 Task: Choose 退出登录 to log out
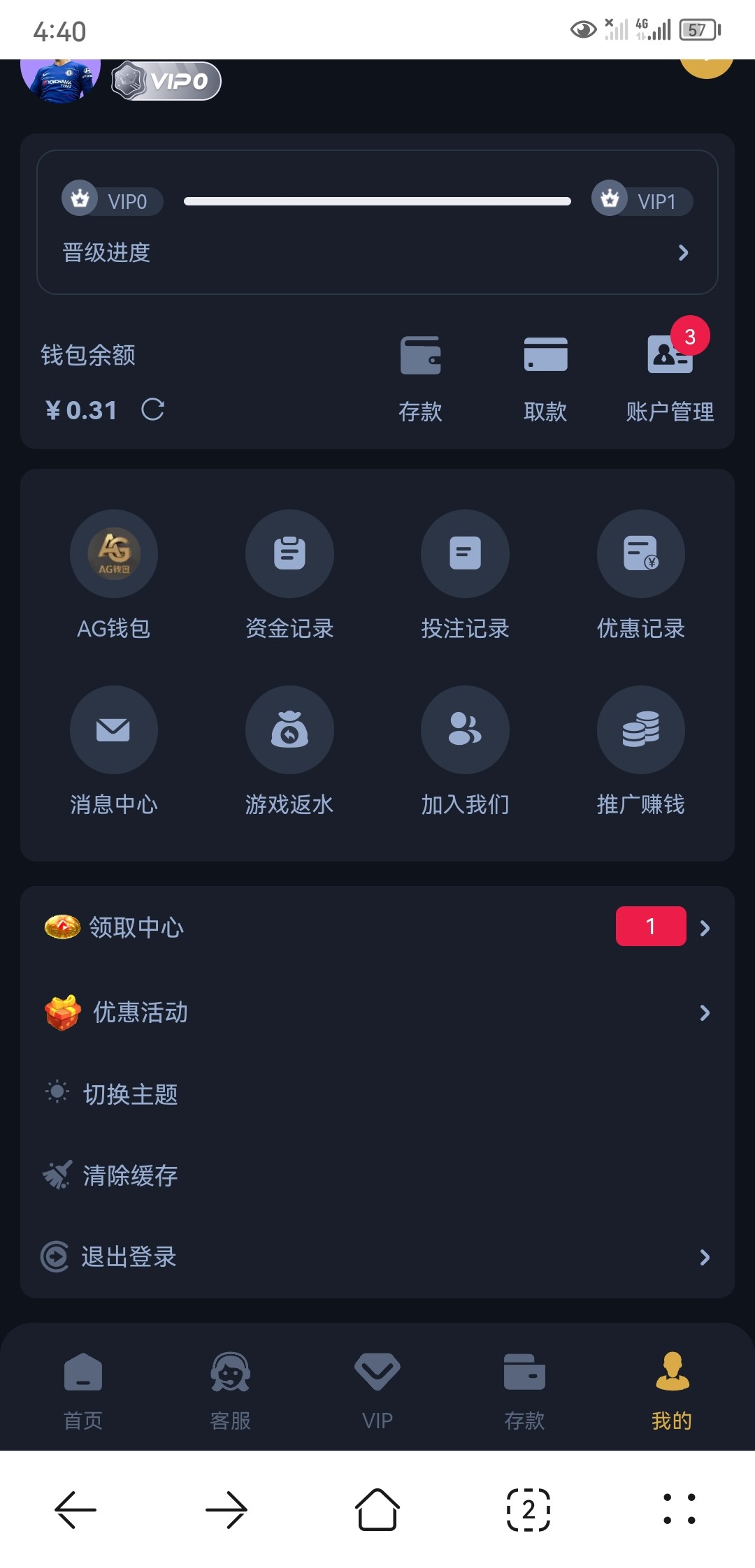377,1257
